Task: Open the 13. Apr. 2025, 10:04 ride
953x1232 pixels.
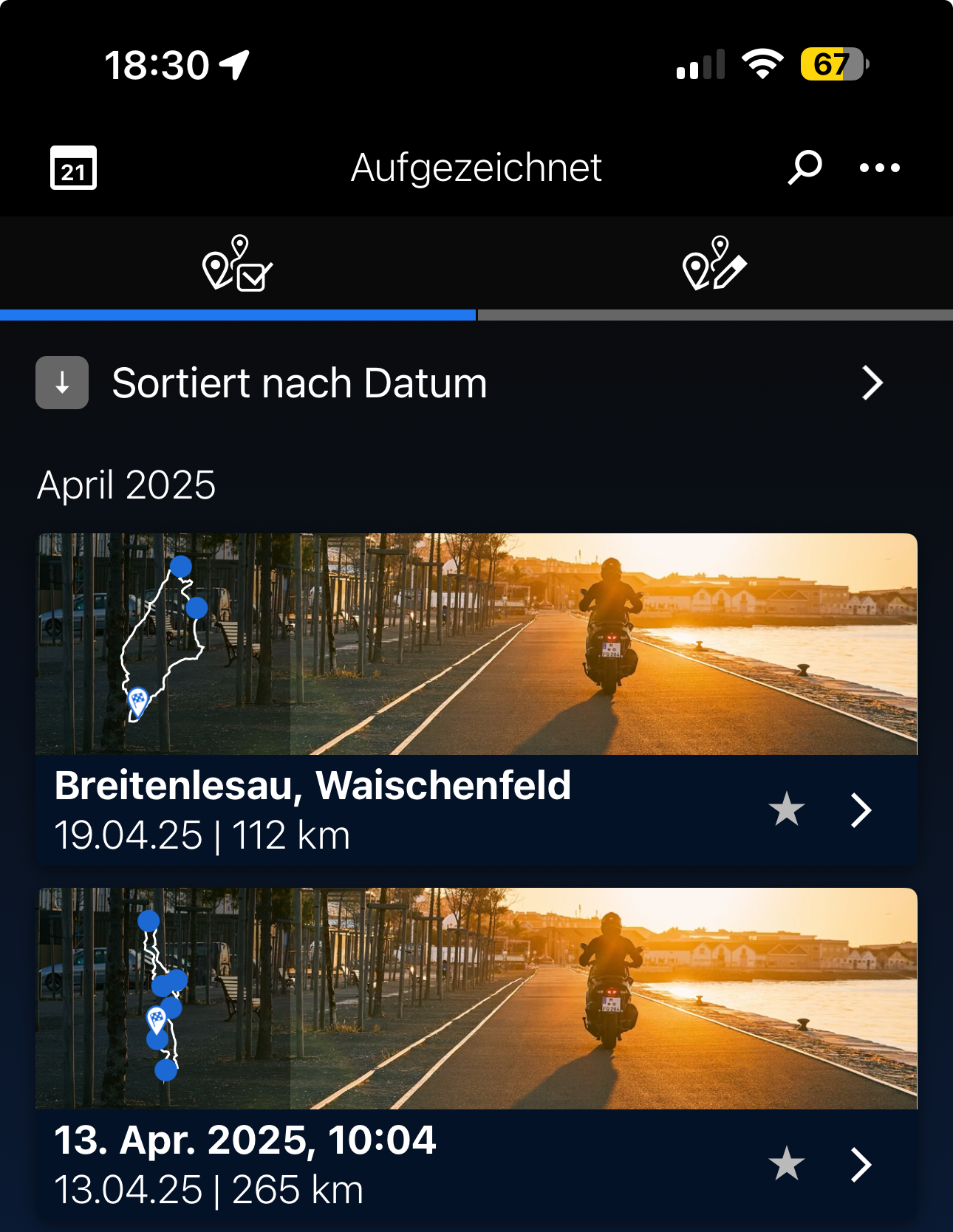Action: (861, 1165)
